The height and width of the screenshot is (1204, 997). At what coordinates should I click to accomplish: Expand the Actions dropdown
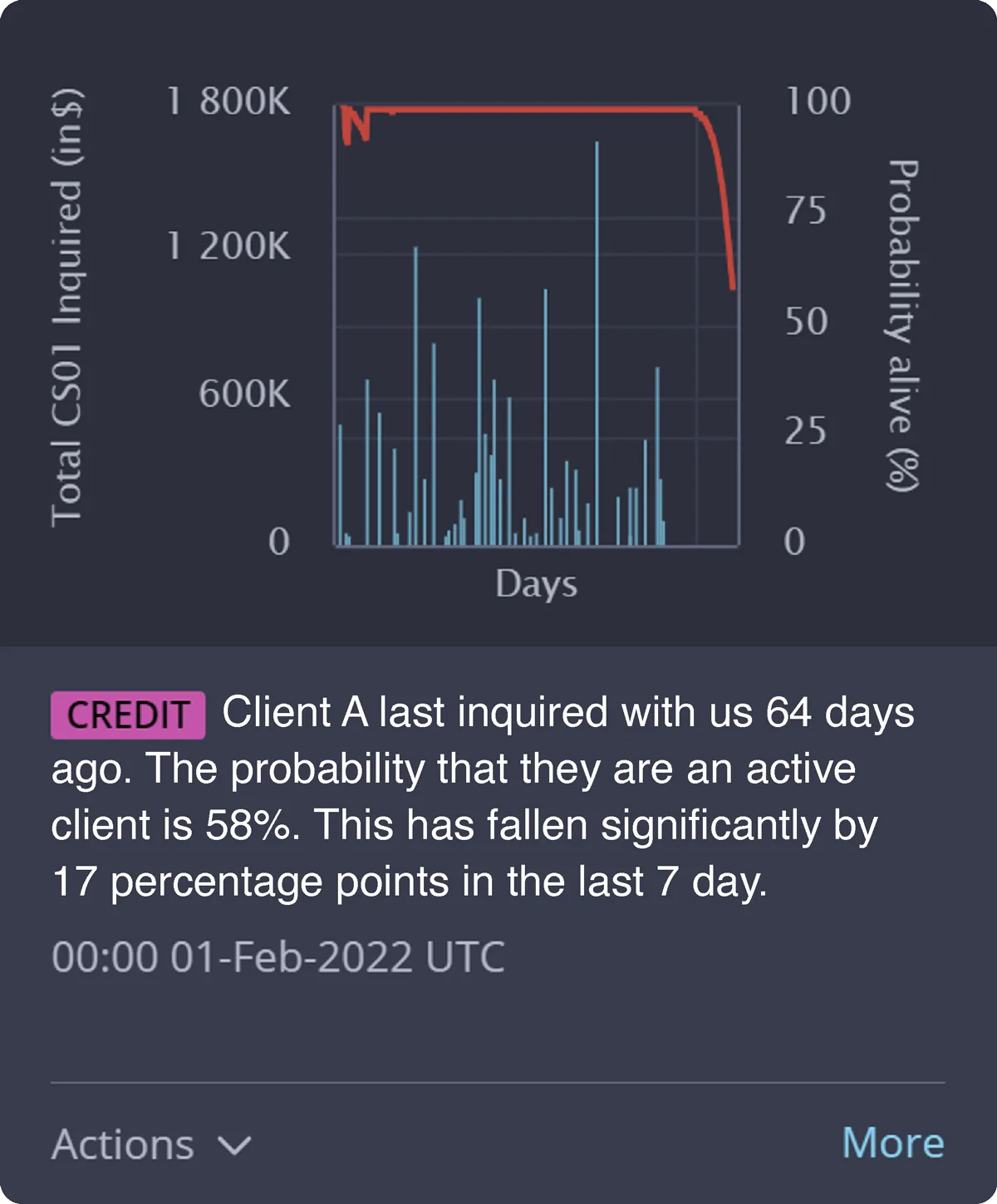pyautogui.click(x=151, y=1144)
